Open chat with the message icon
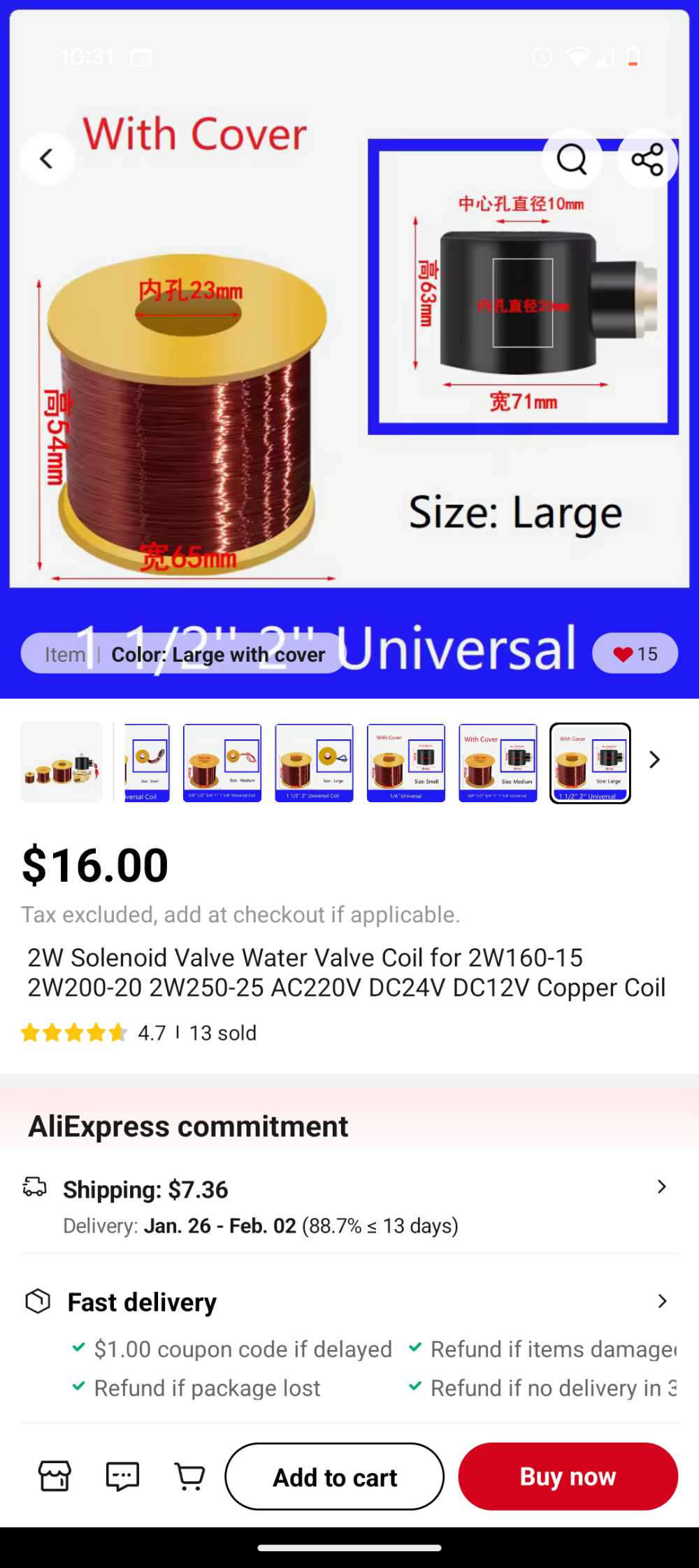 122,1476
